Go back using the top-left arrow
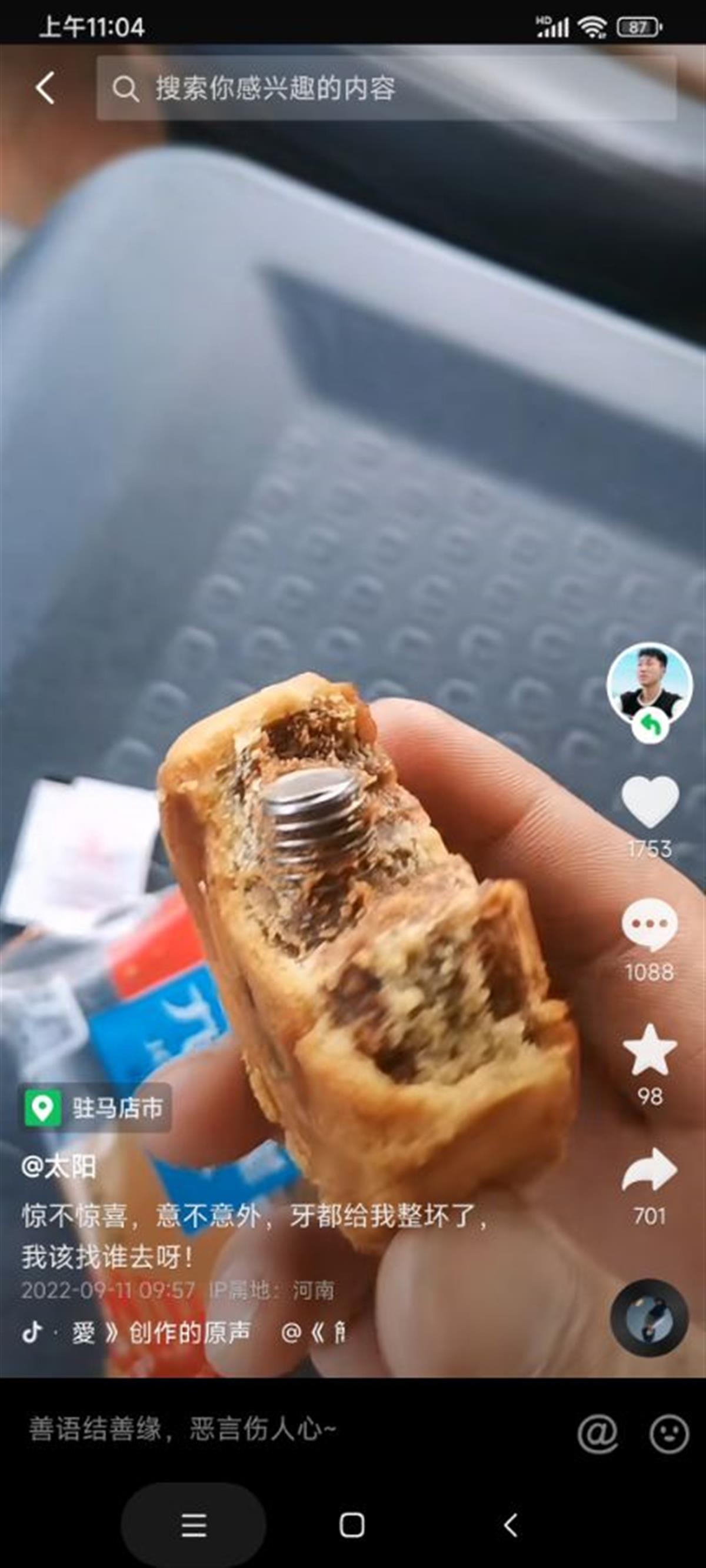 point(45,88)
